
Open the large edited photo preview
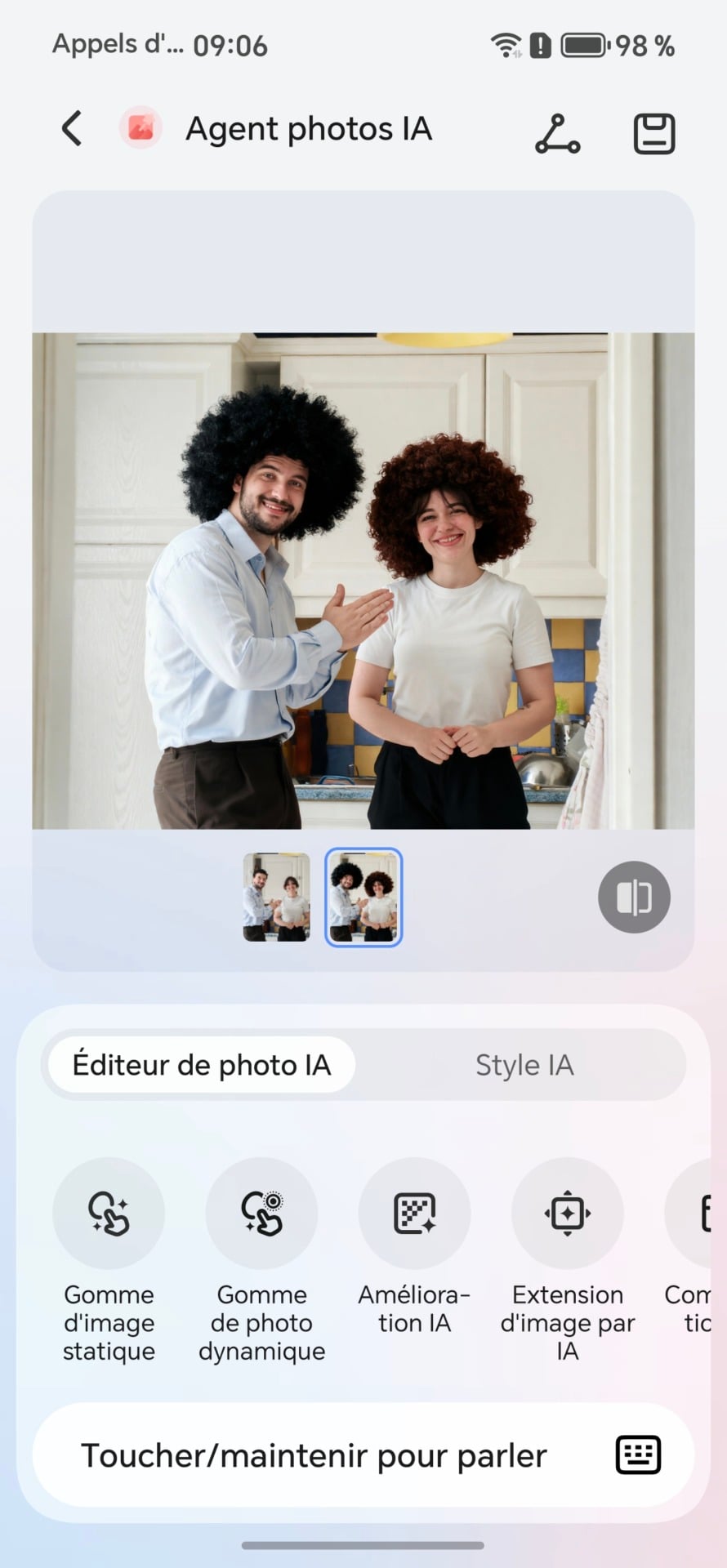pyautogui.click(x=363, y=580)
